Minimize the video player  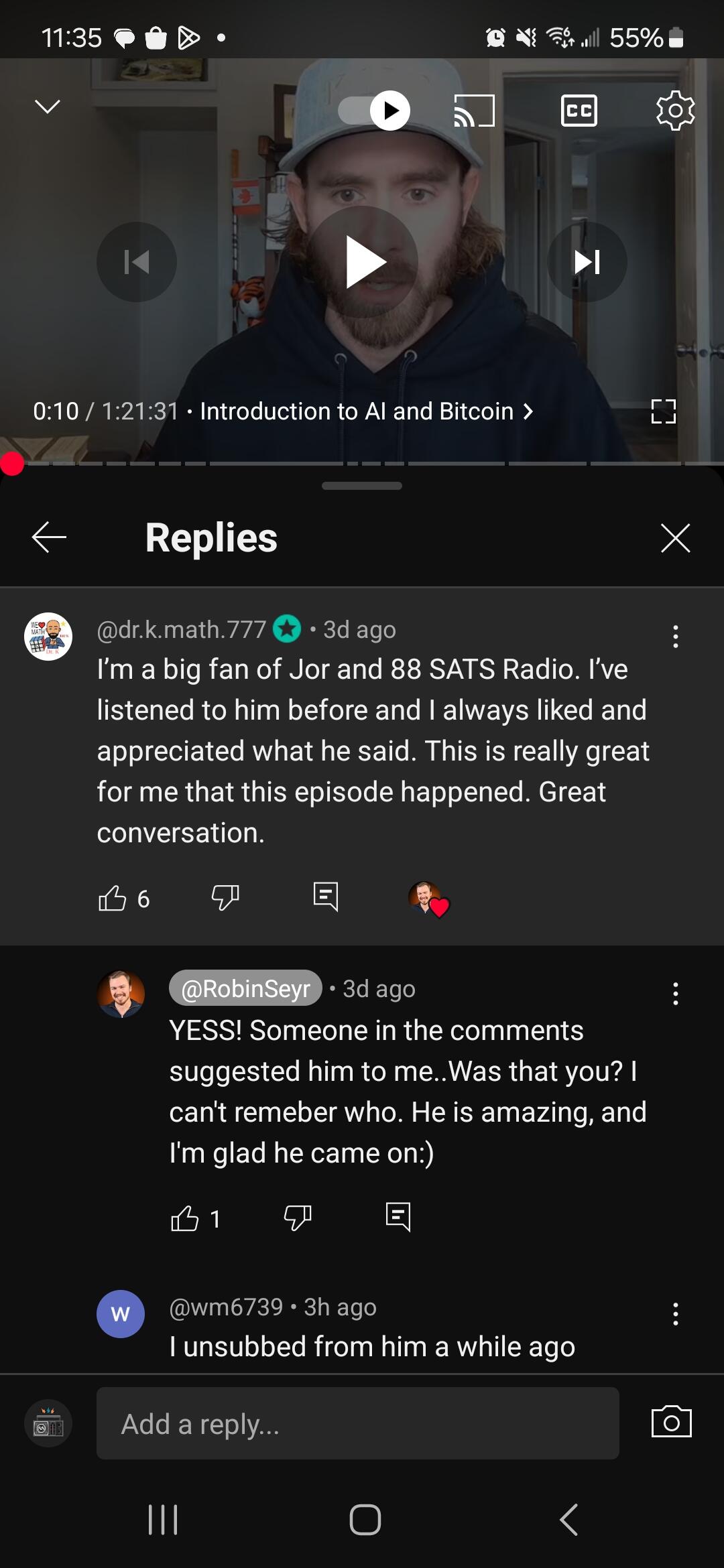[47, 107]
